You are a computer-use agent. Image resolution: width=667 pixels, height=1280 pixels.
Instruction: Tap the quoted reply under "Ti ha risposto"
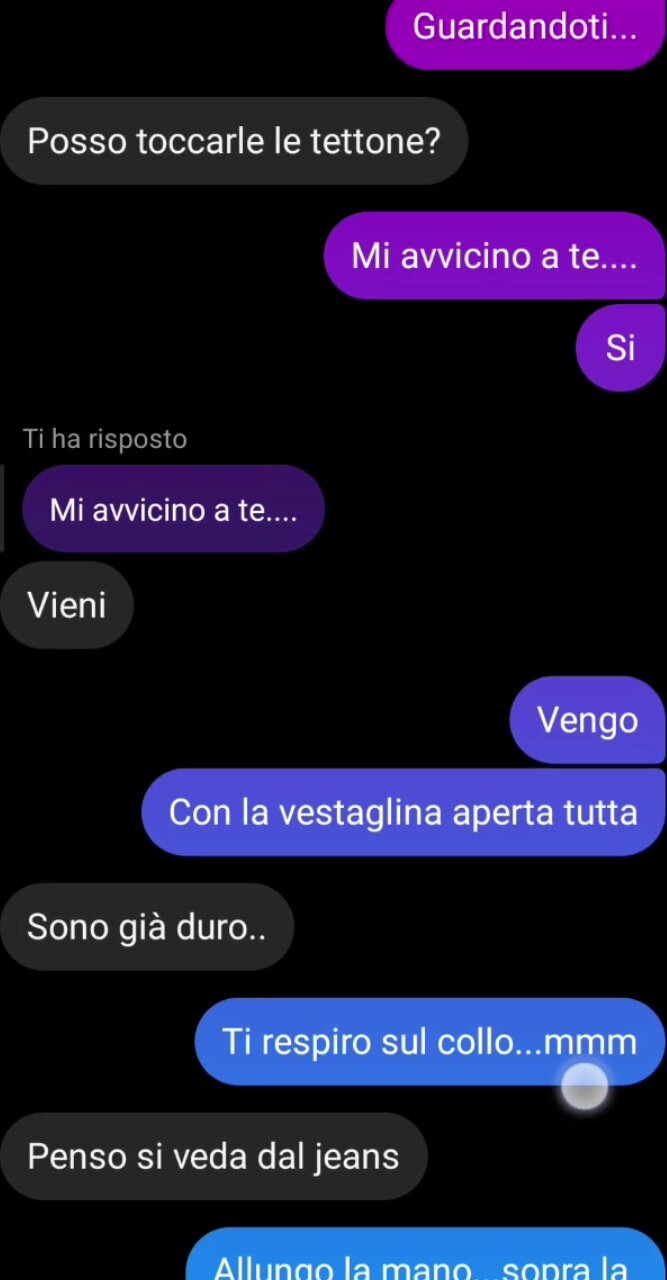pos(173,510)
